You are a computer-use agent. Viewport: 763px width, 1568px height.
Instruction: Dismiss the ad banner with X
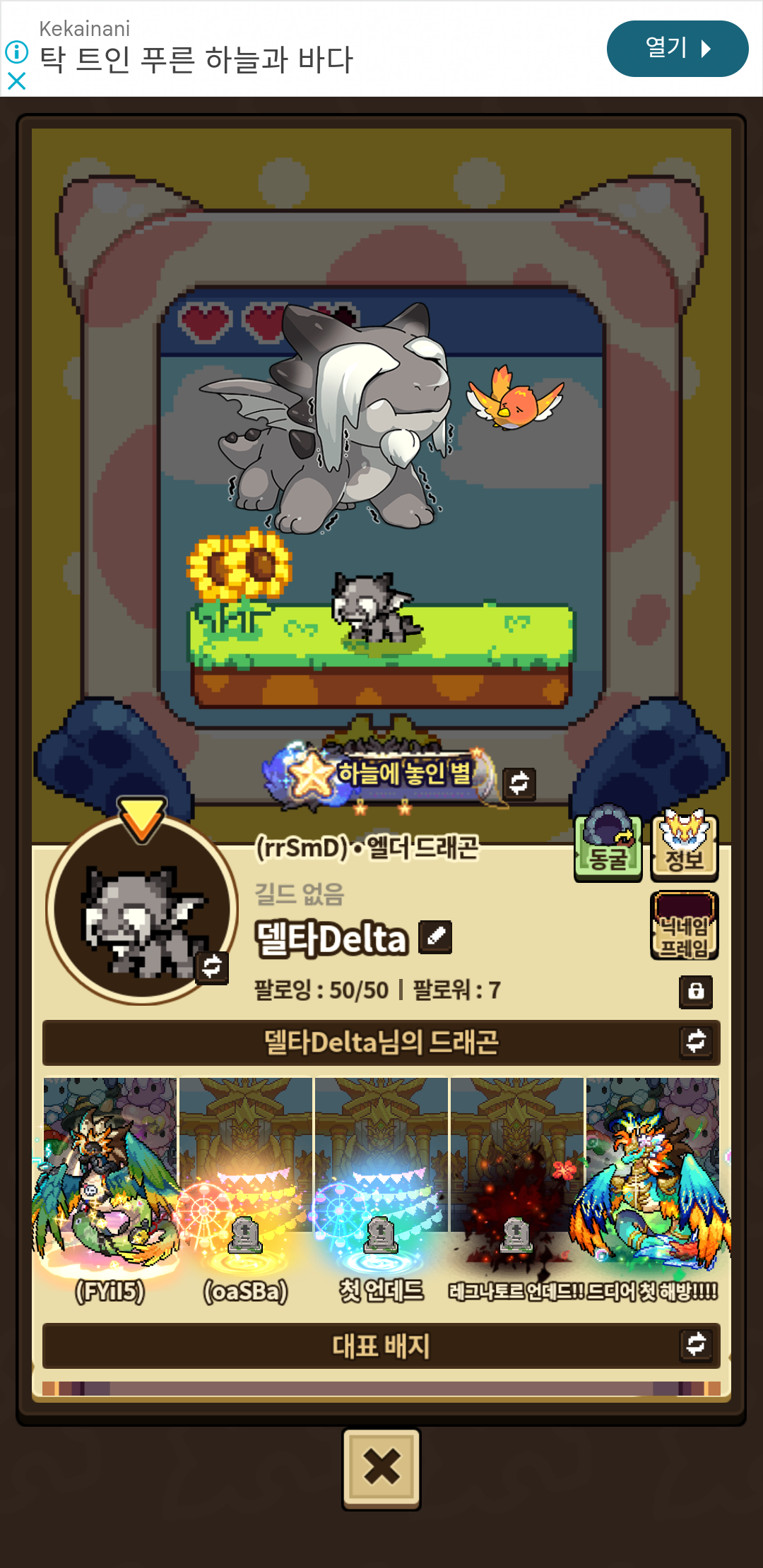click(x=16, y=81)
